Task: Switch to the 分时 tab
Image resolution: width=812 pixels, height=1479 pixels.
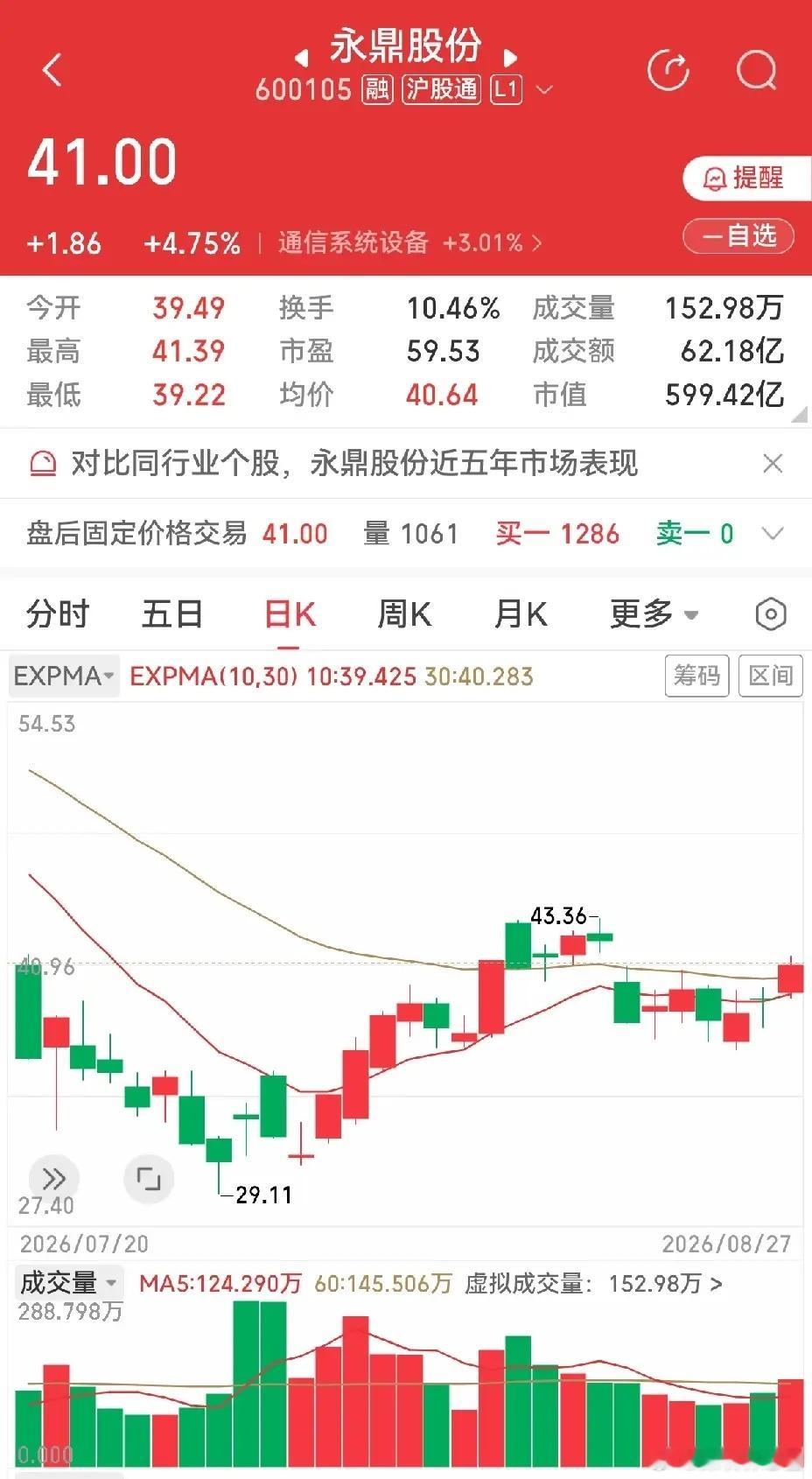Action: (x=58, y=614)
